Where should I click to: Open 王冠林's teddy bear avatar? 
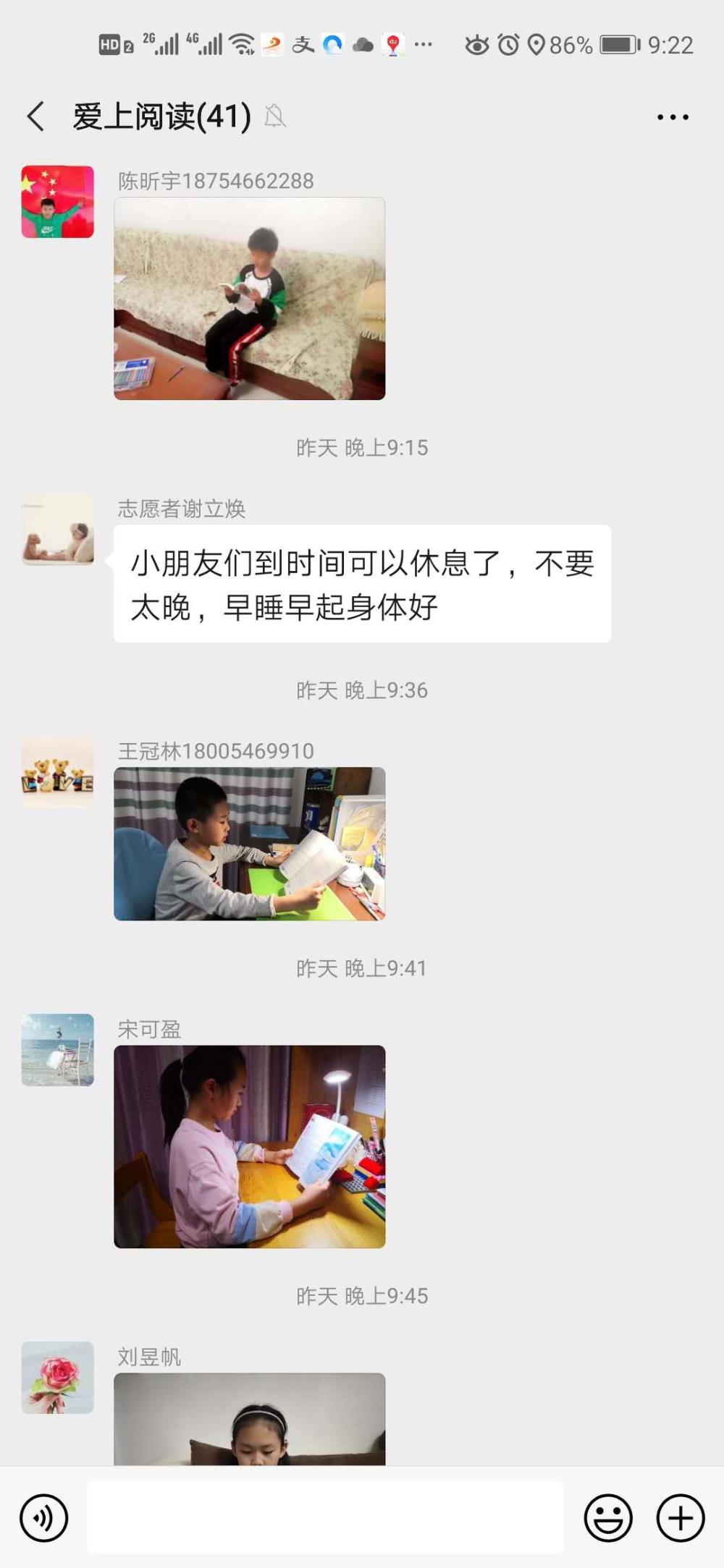(x=58, y=772)
